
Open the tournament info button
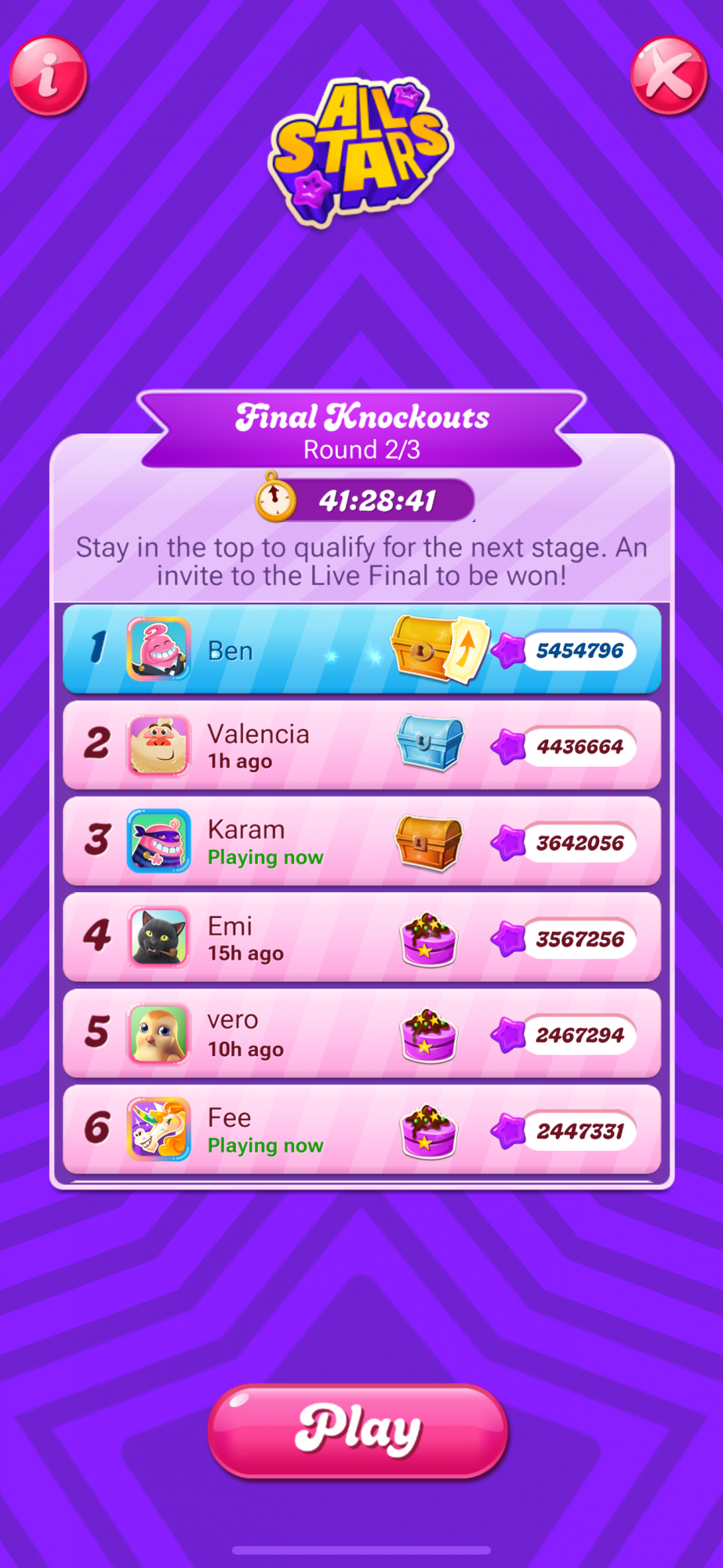click(48, 76)
